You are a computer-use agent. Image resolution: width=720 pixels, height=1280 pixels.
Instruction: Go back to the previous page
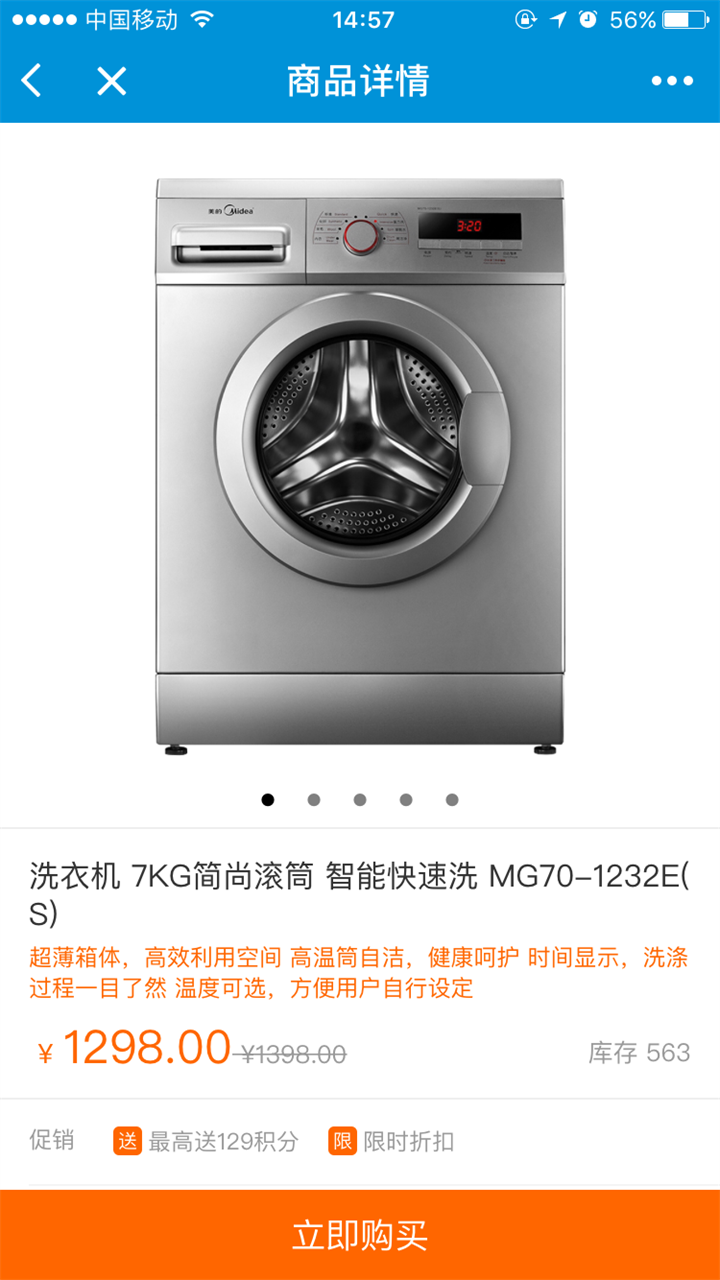coord(32,81)
